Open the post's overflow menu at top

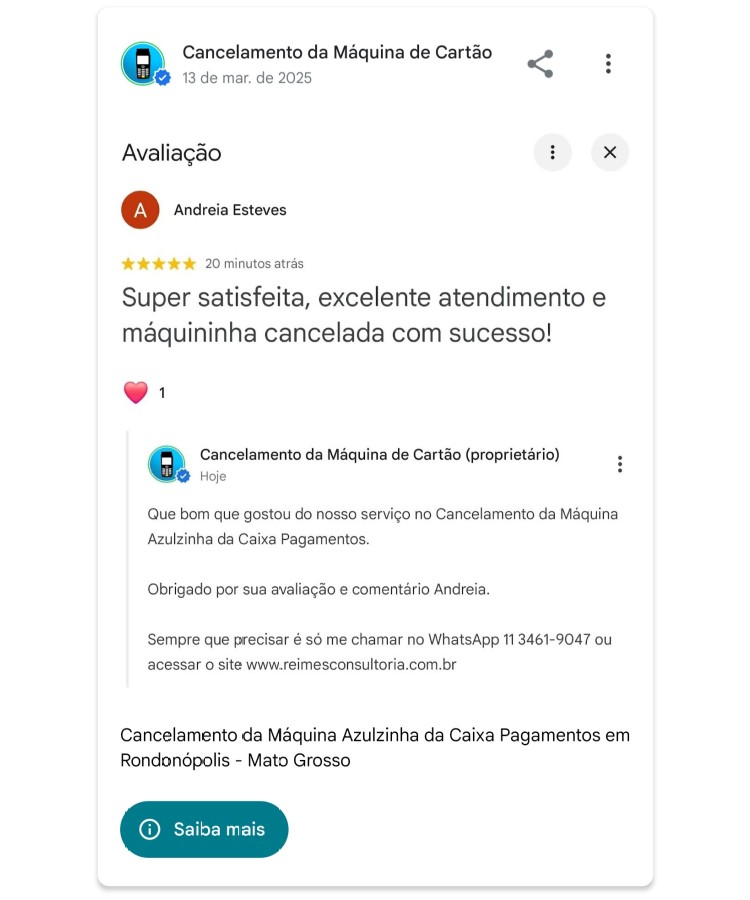tap(608, 64)
